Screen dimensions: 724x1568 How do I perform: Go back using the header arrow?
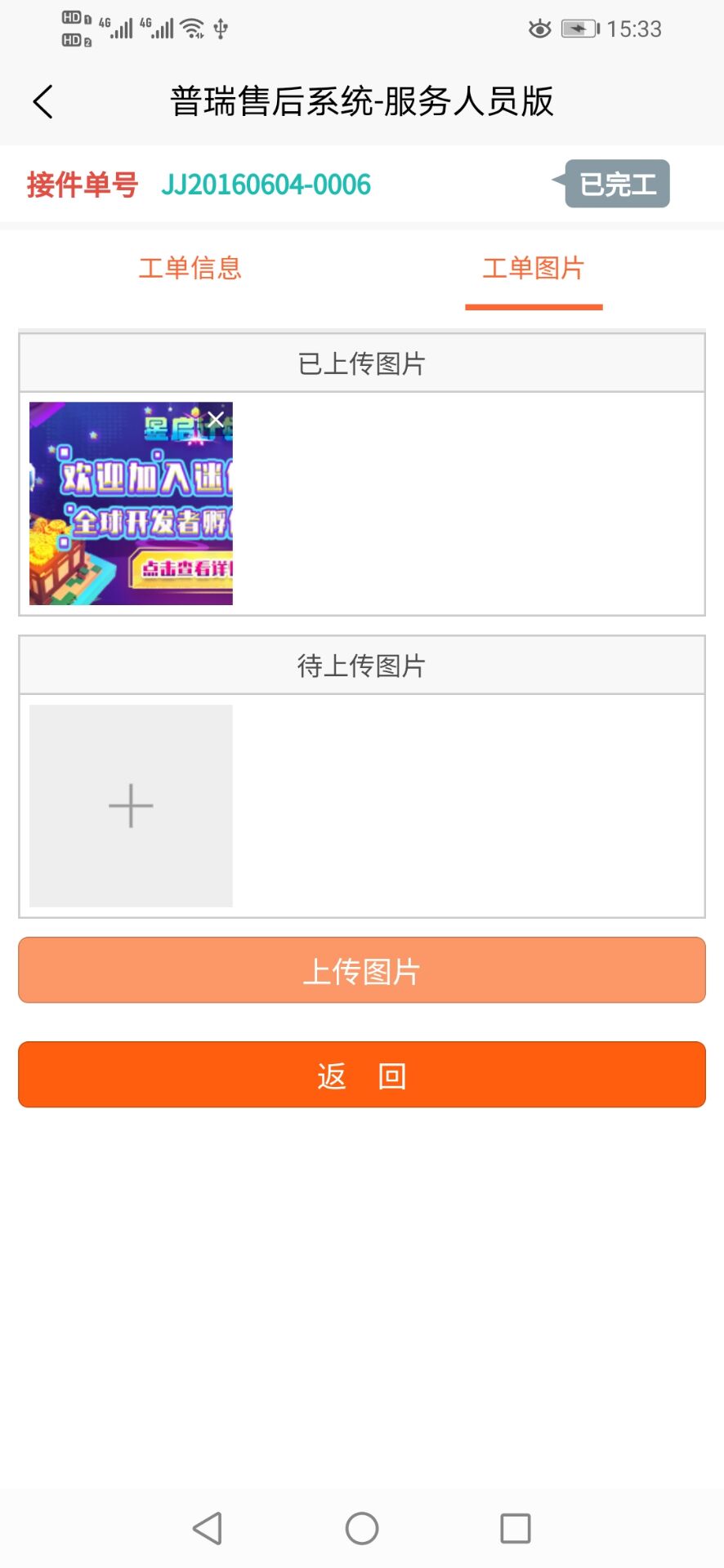[42, 102]
